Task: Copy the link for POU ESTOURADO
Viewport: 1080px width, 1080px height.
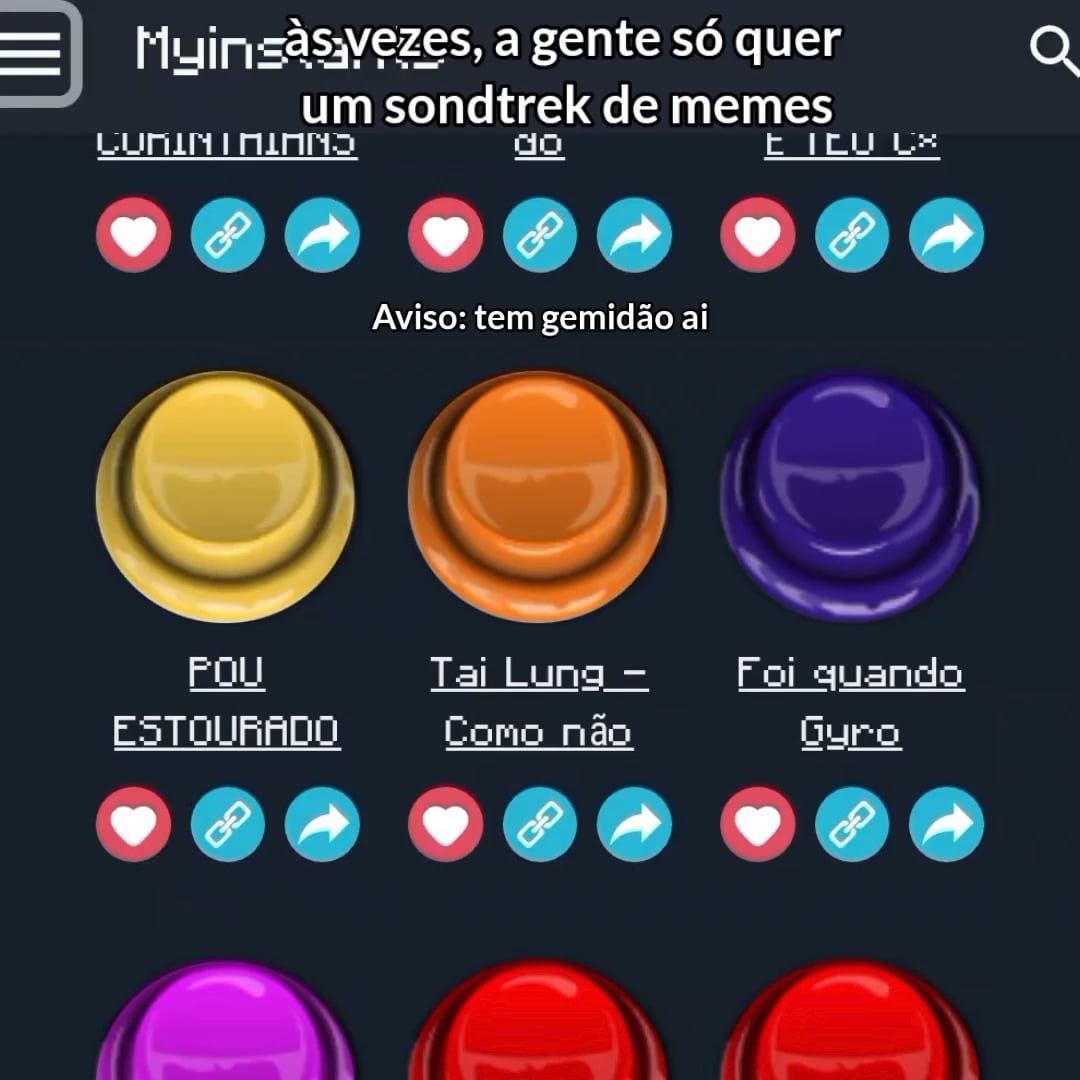Action: coord(228,824)
